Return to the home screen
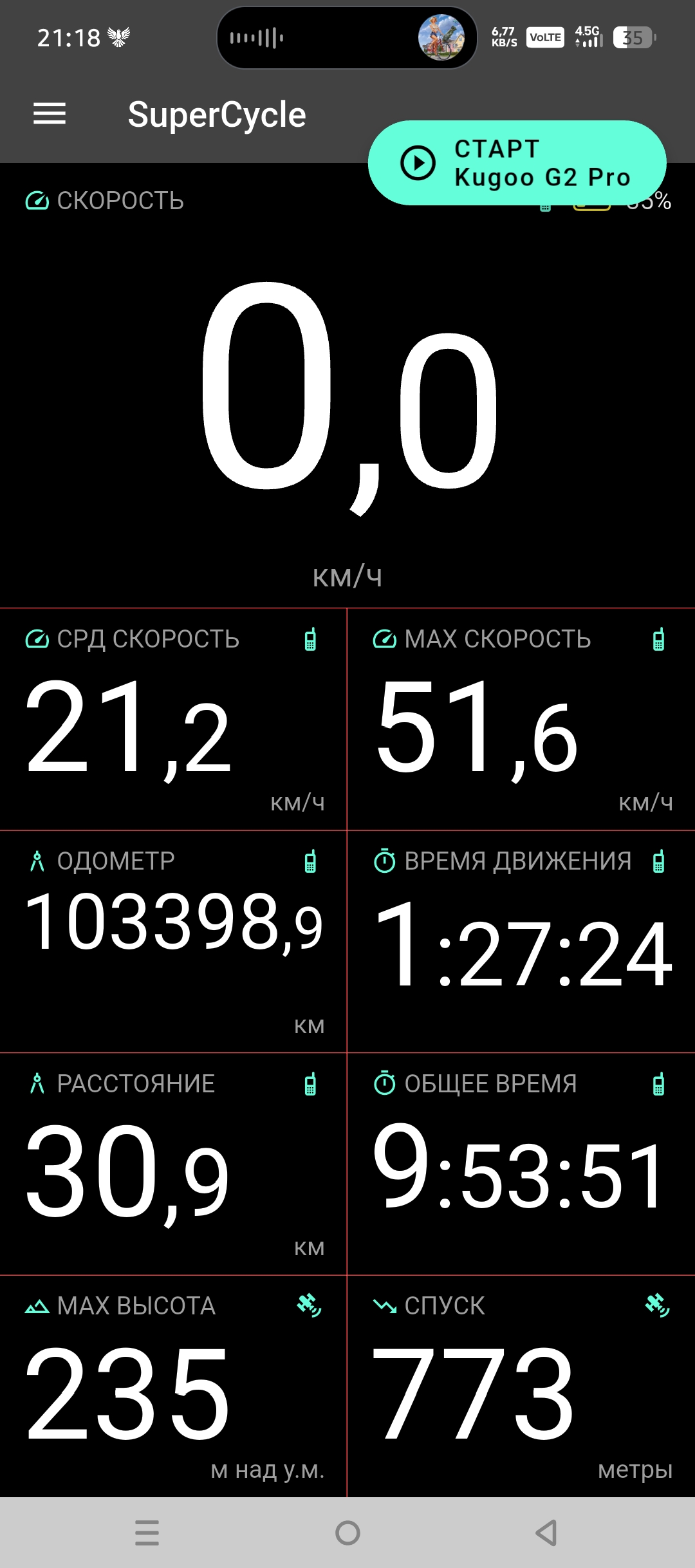The height and width of the screenshot is (1568, 695). tap(347, 1533)
